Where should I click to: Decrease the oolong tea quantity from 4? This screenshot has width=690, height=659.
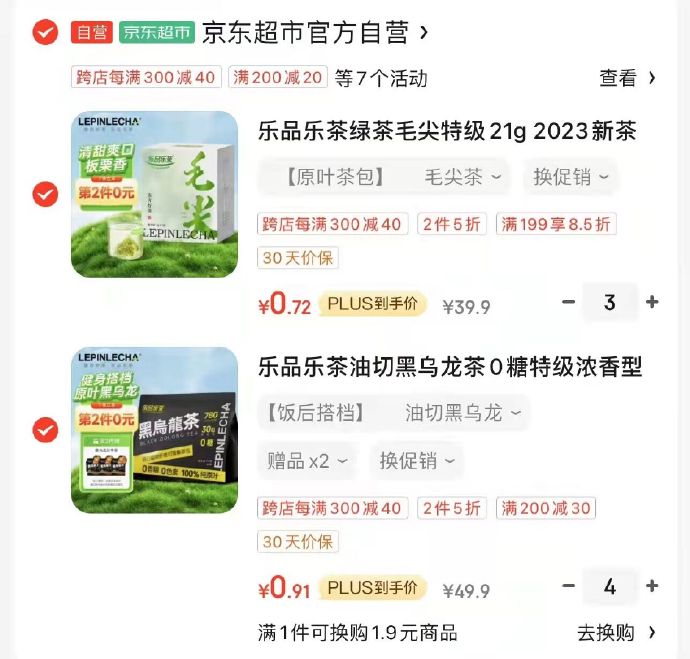pyautogui.click(x=568, y=586)
